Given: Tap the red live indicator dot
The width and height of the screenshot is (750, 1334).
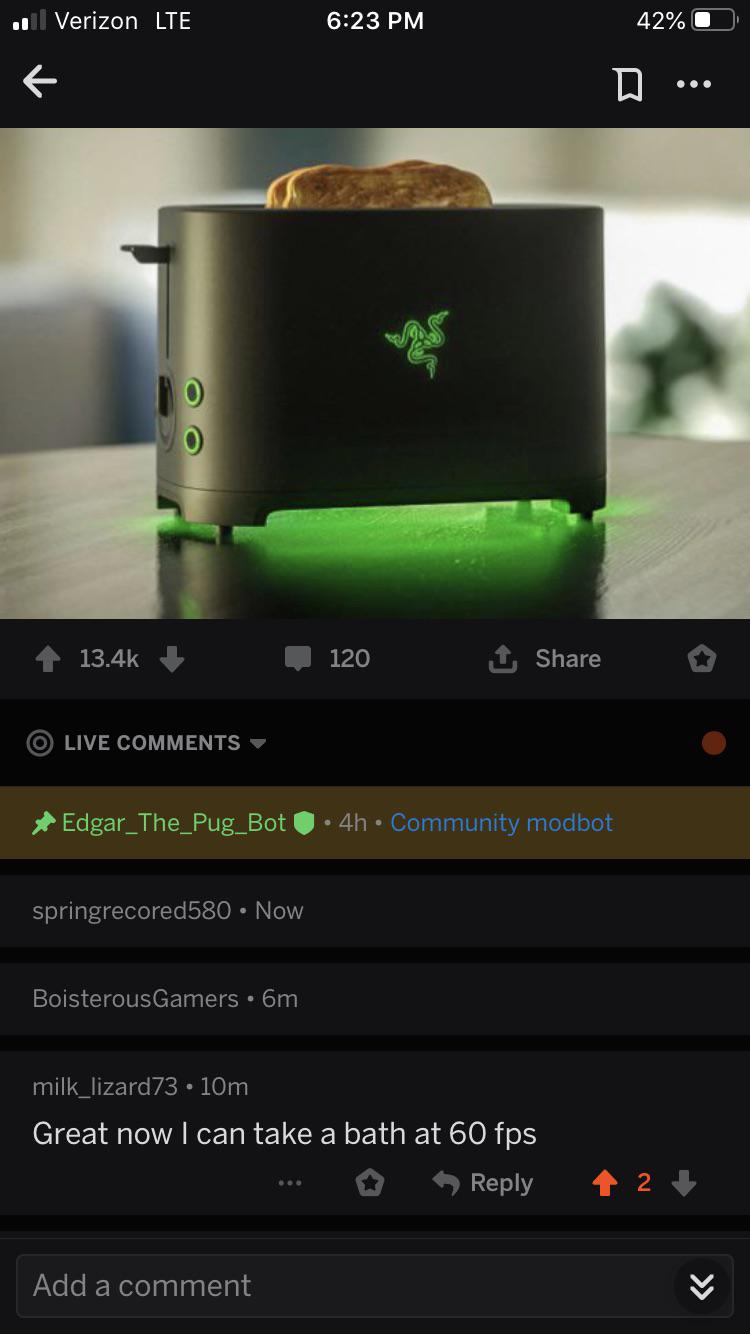Looking at the screenshot, I should [714, 743].
